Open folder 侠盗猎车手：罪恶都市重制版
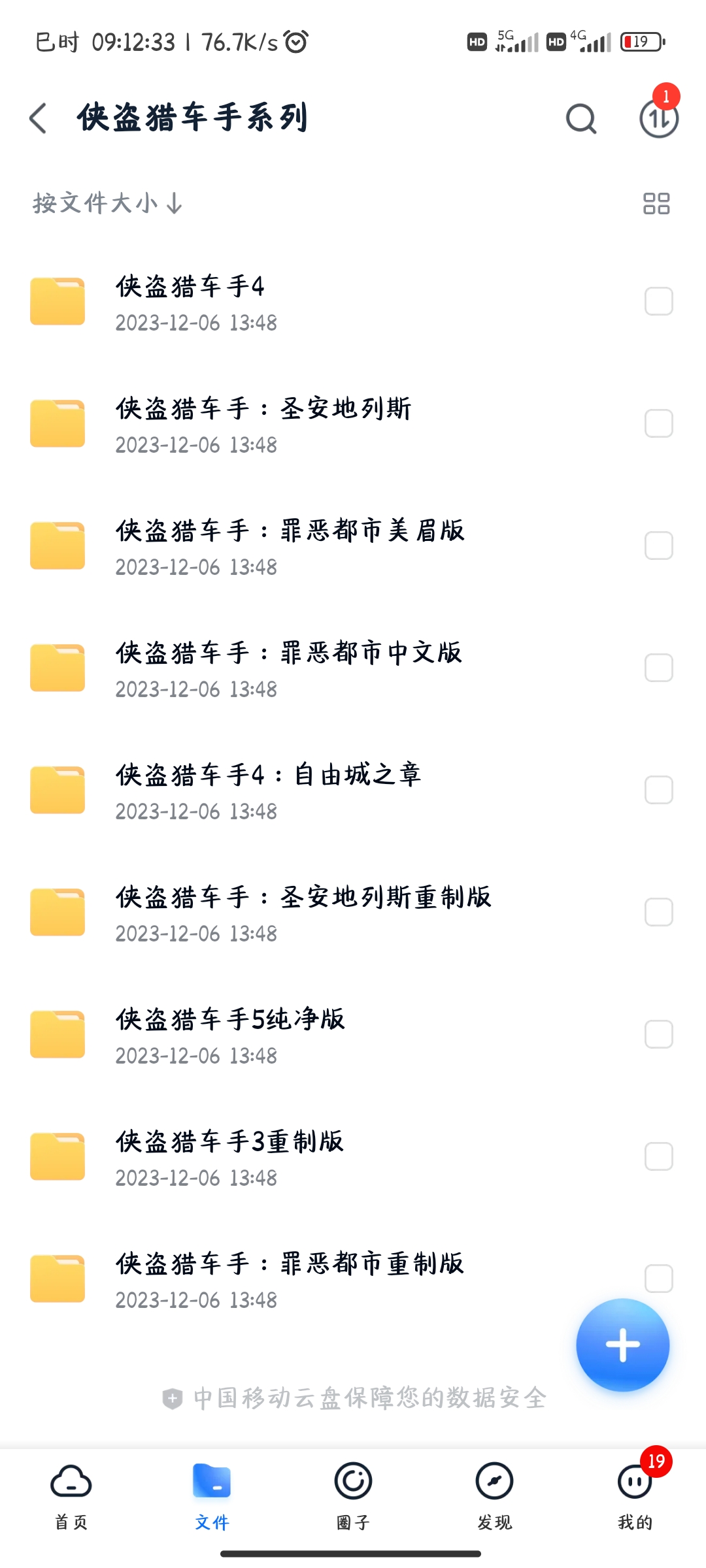The height and width of the screenshot is (1568, 706). [x=353, y=1280]
